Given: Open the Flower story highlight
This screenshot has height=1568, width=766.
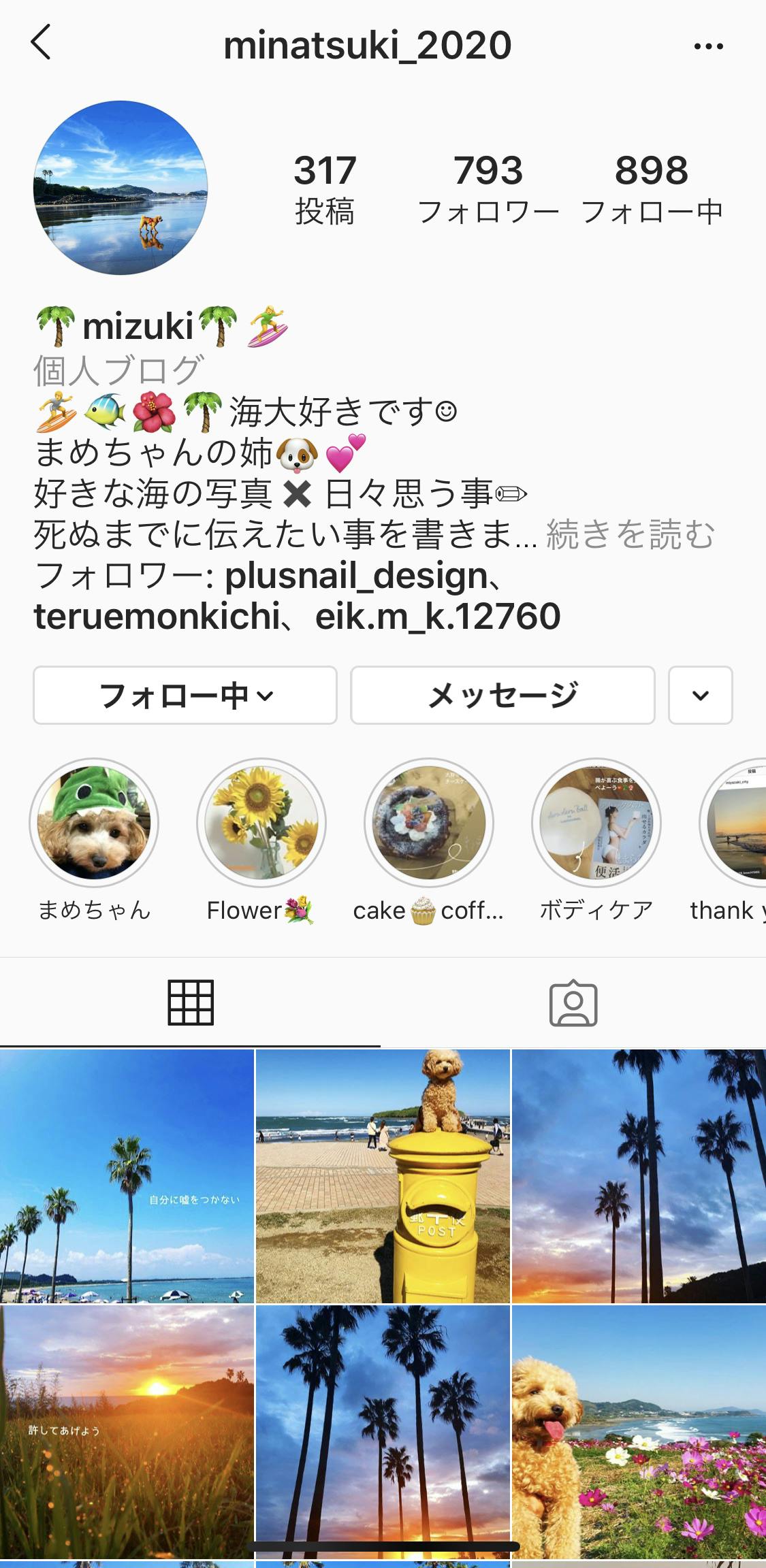Looking at the screenshot, I should 261,840.
